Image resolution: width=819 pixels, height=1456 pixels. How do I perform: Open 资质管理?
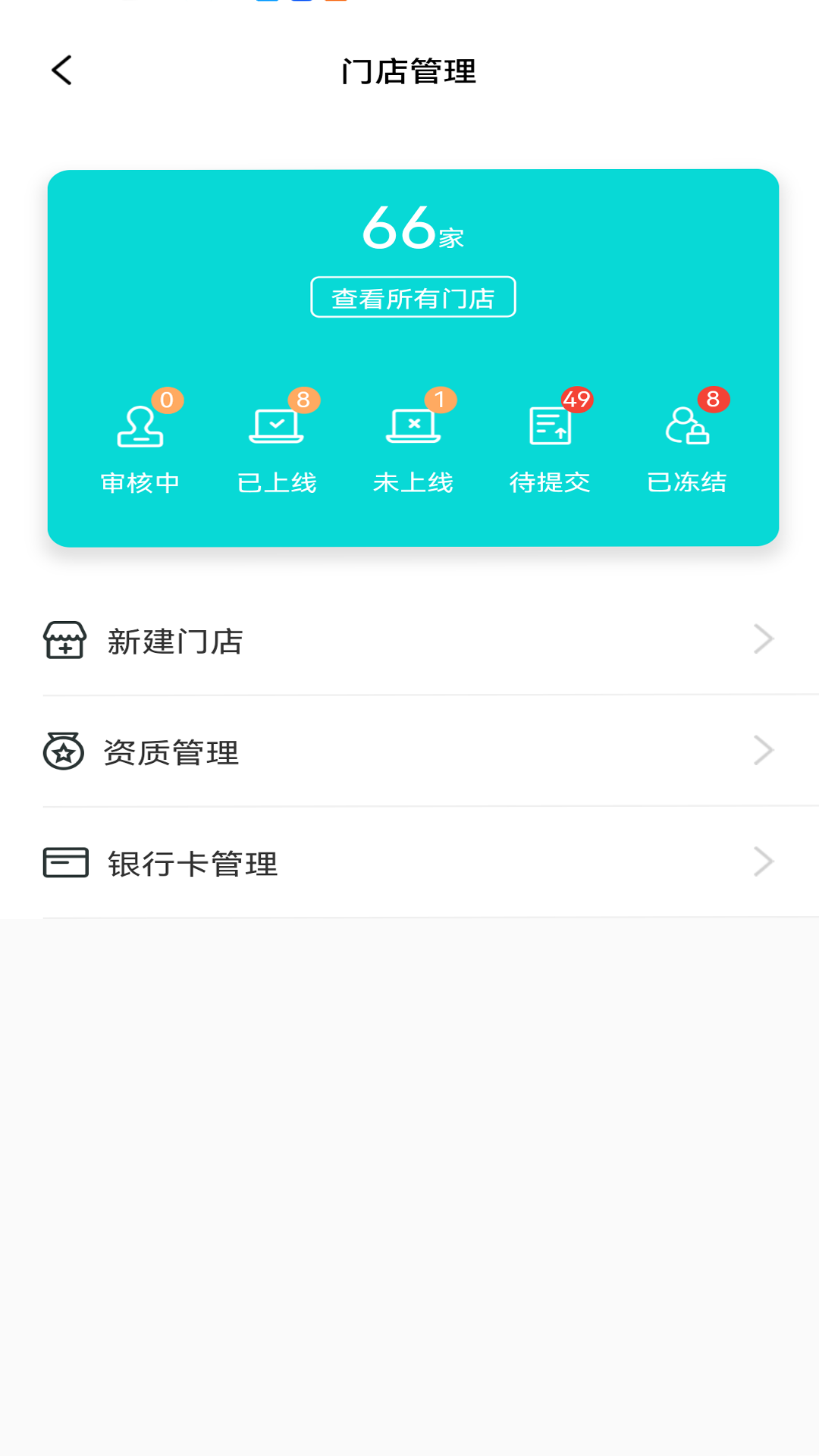click(x=409, y=752)
